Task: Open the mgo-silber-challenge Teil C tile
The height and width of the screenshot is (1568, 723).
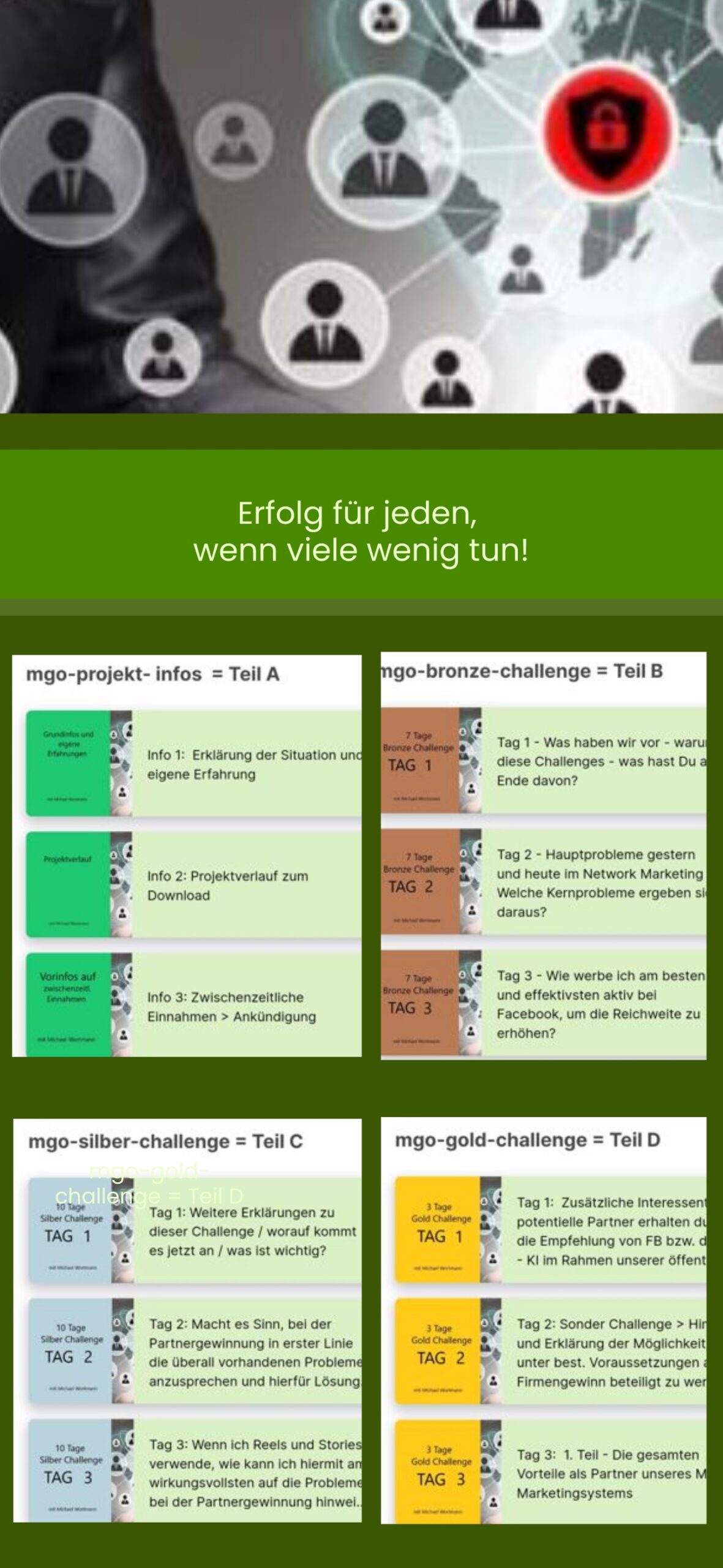Action: pyautogui.click(x=187, y=1320)
